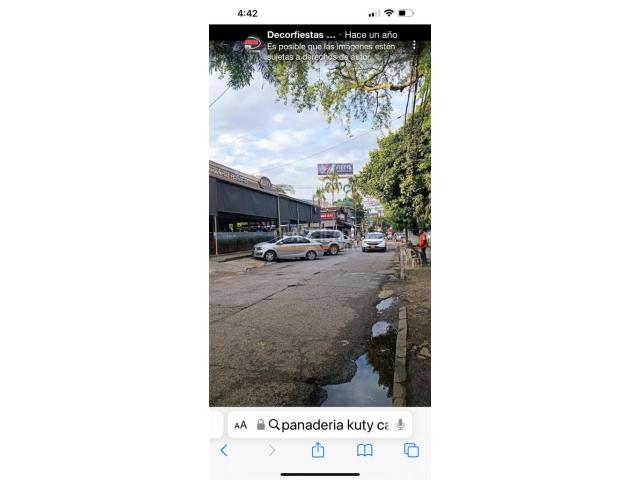Viewport: 640px width, 480px height.
Task: Go back to the previous page
Action: point(224,451)
